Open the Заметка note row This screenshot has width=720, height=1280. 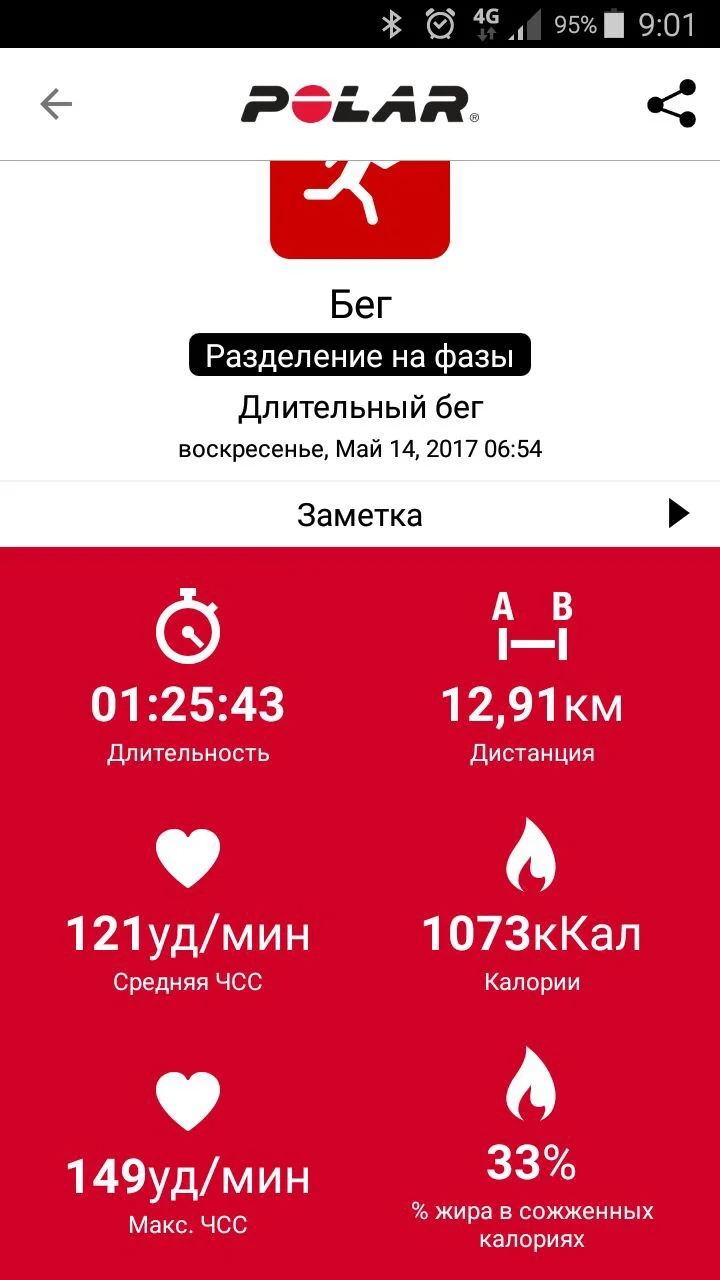click(360, 515)
